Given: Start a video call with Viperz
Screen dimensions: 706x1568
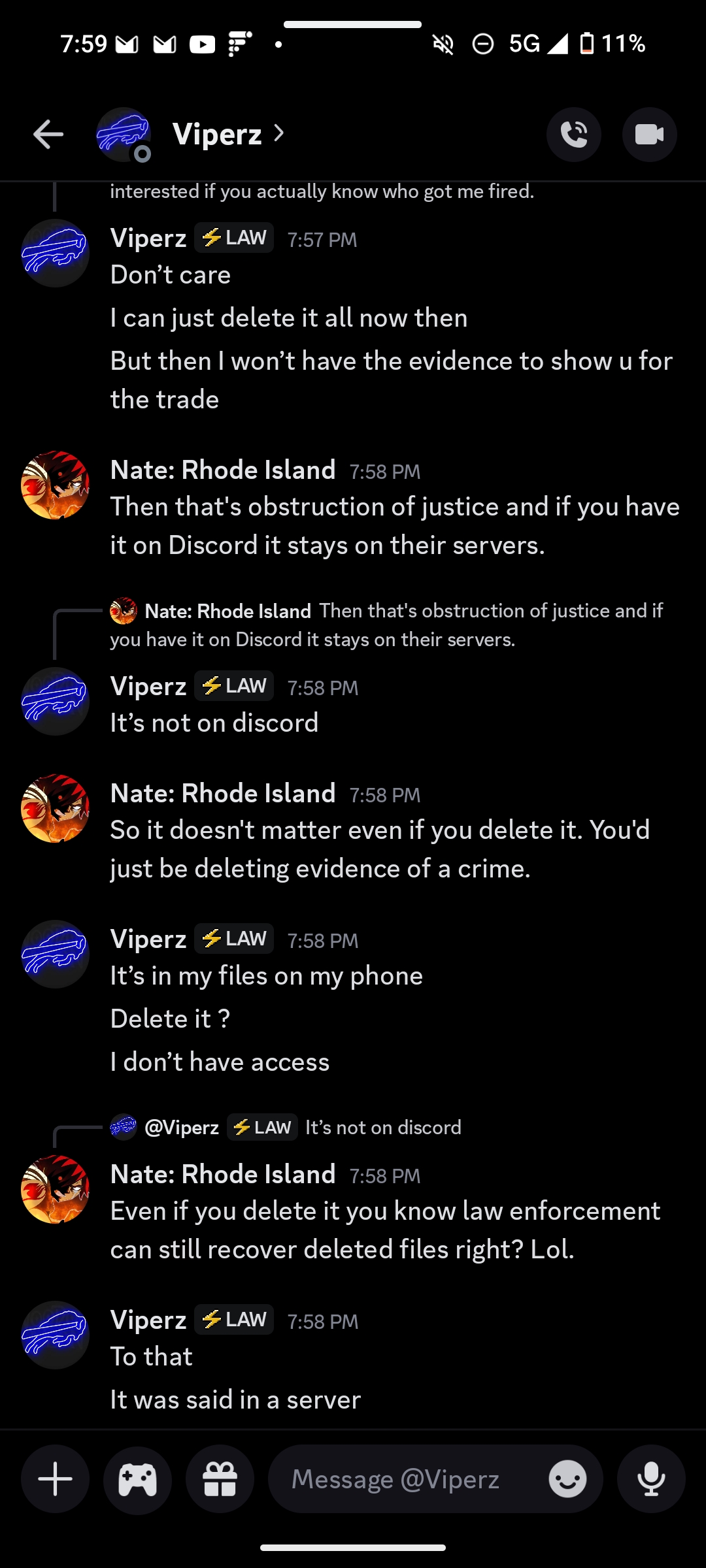Looking at the screenshot, I should coord(649,135).
